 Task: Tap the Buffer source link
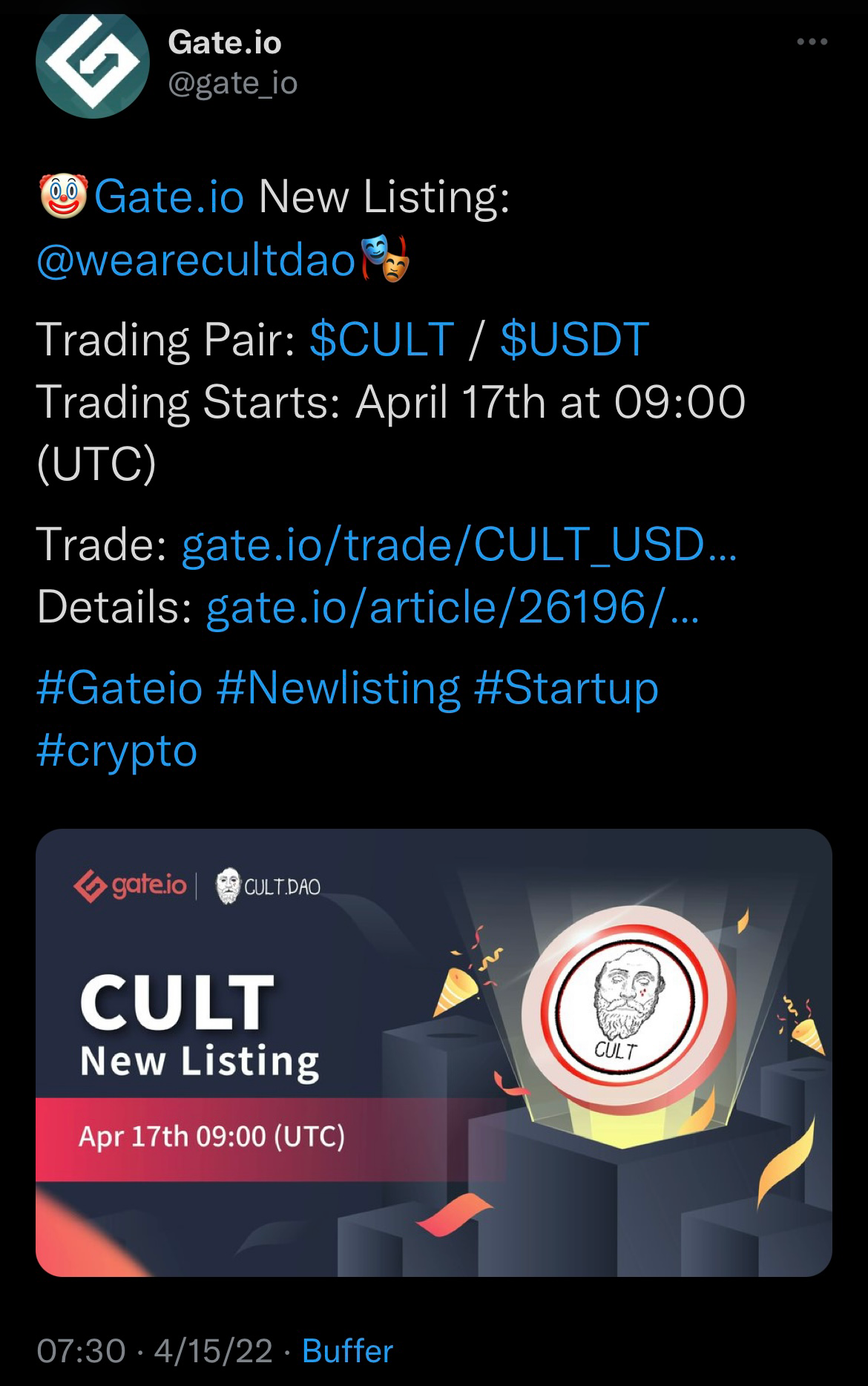(348, 1351)
